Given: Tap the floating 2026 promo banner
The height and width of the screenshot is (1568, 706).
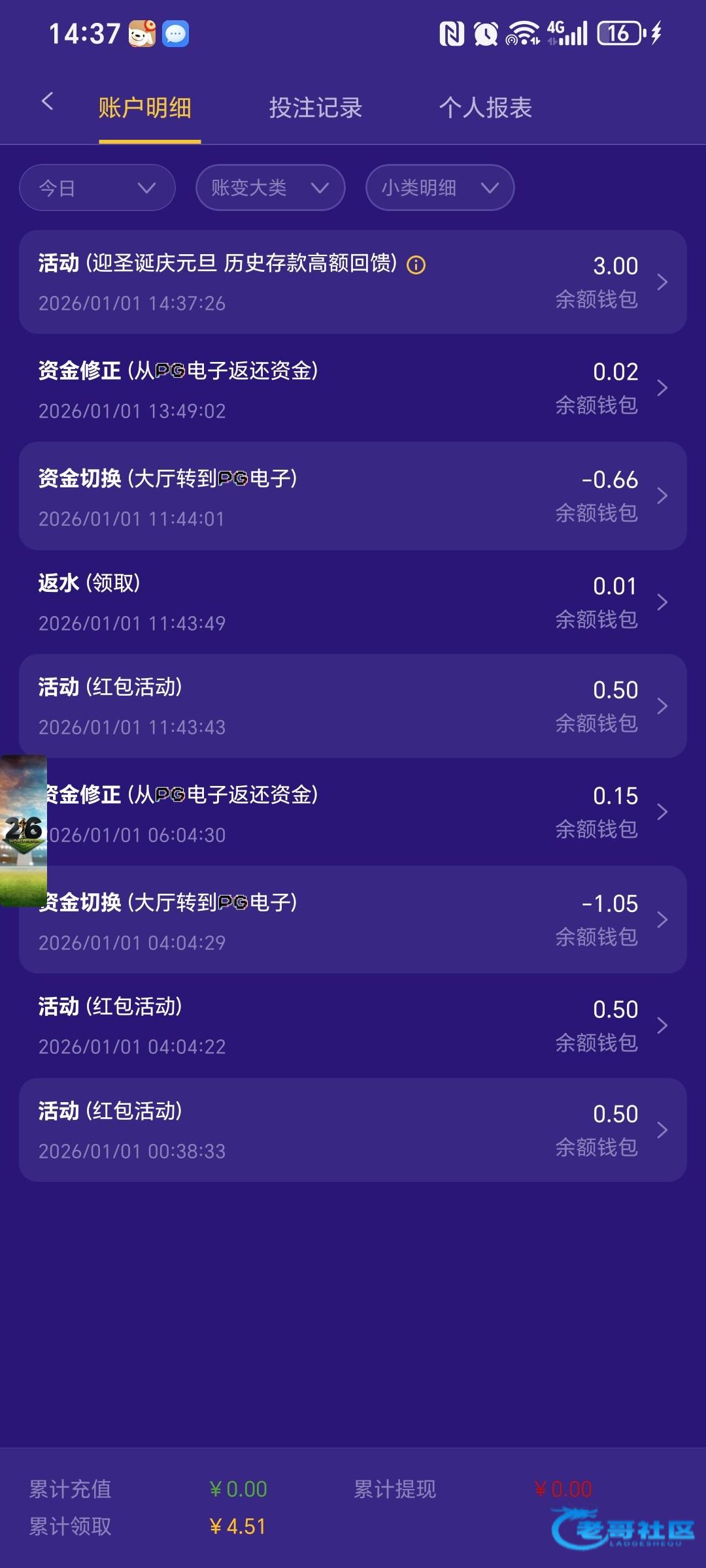Looking at the screenshot, I should 24,831.
